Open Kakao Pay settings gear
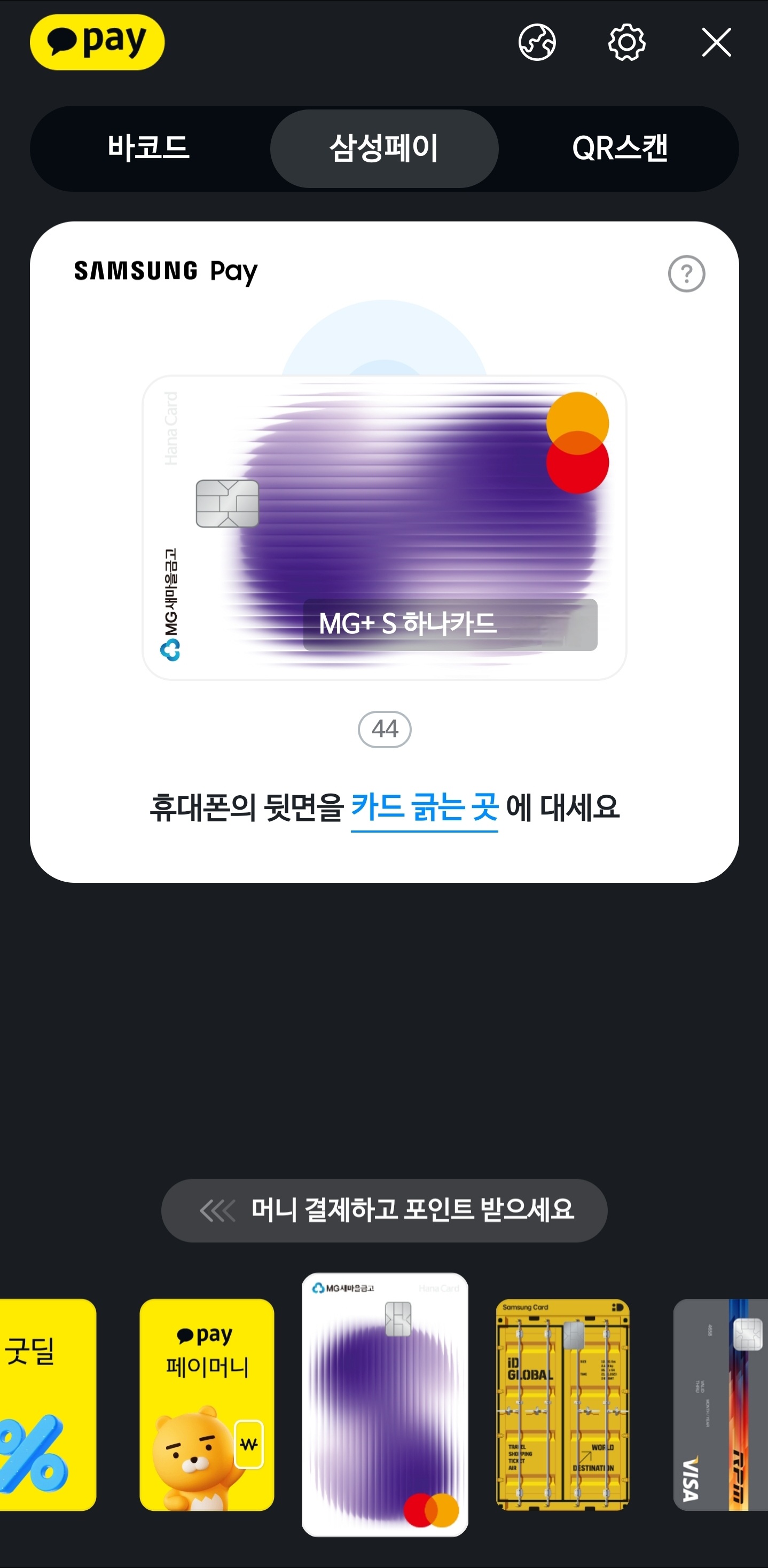 [x=628, y=43]
